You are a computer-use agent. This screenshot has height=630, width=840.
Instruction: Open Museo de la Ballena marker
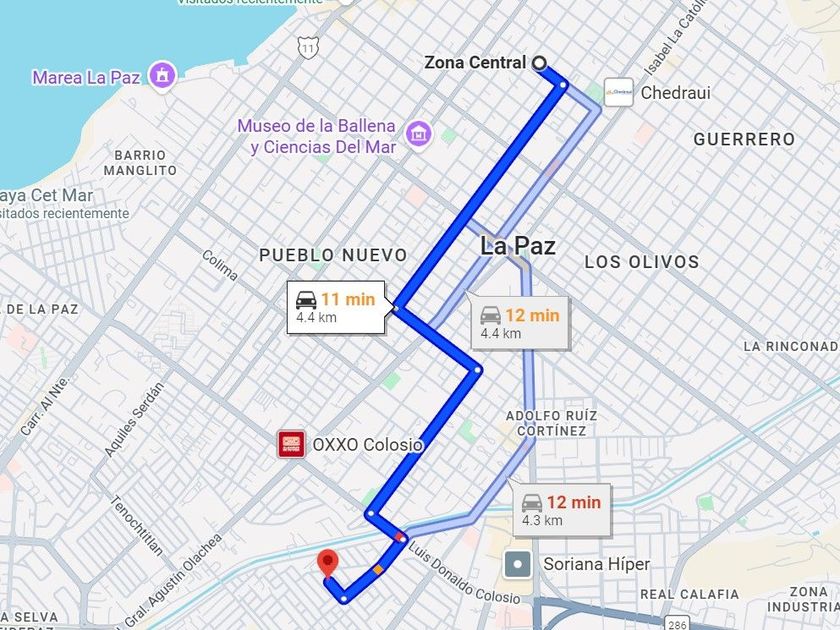tap(419, 134)
